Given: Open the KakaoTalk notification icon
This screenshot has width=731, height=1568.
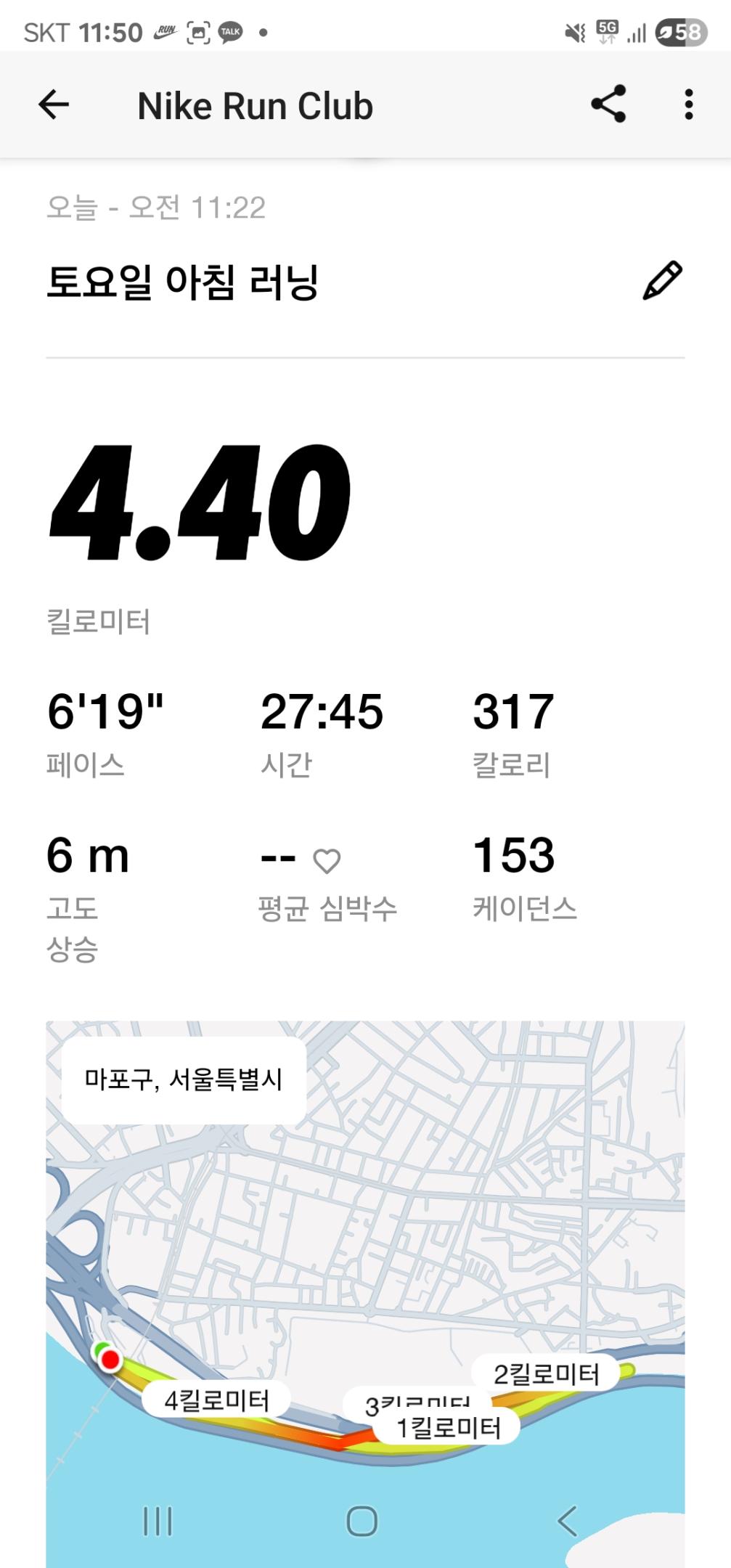Looking at the screenshot, I should (229, 31).
